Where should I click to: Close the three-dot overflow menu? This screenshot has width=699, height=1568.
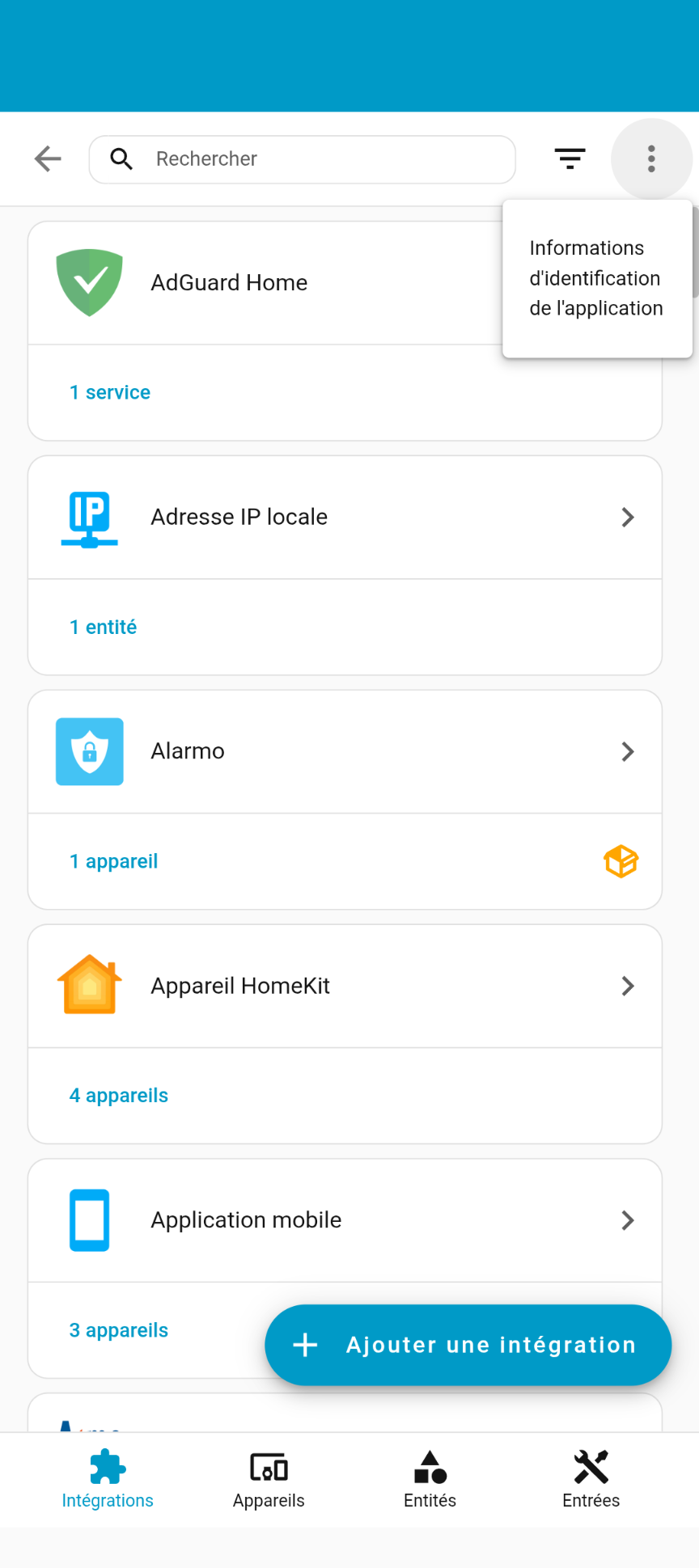point(651,159)
